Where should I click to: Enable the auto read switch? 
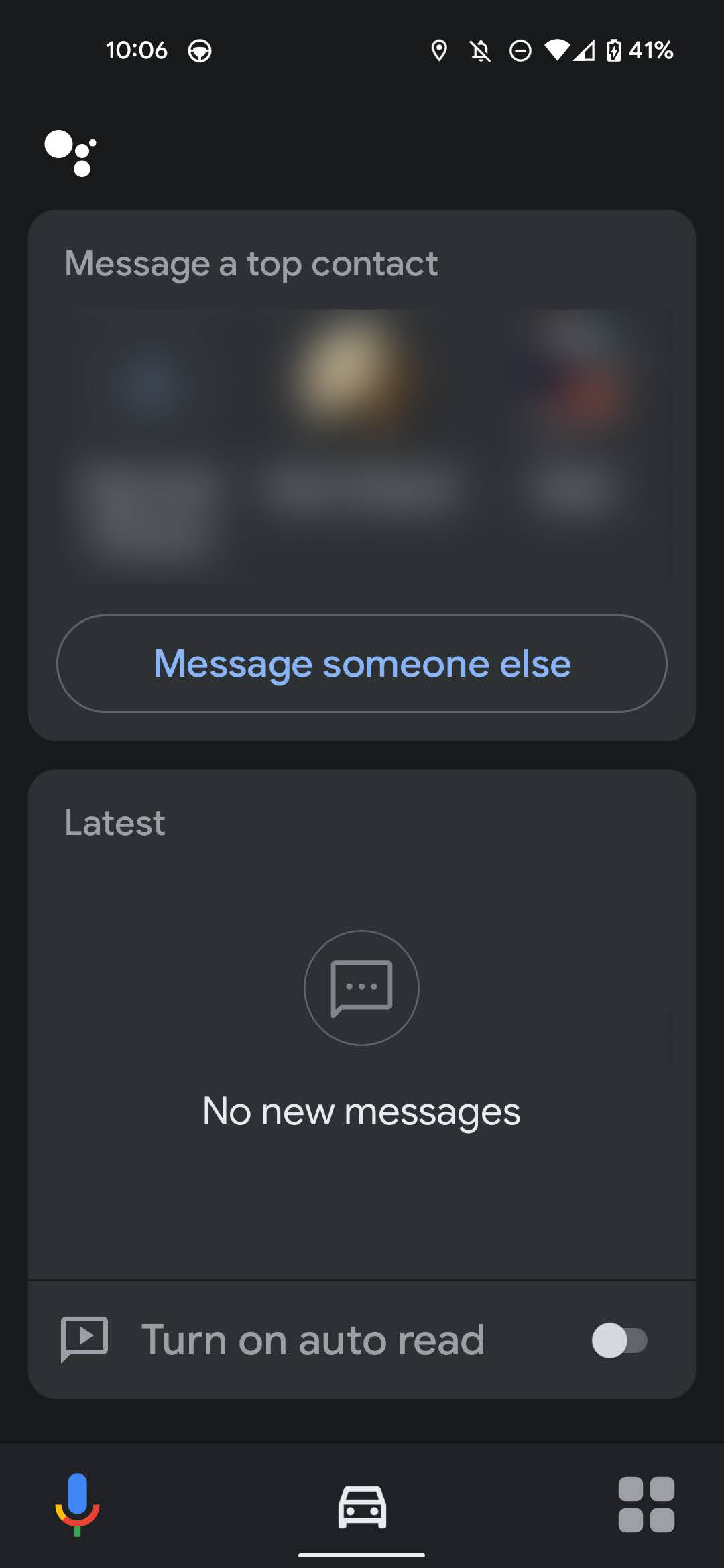(619, 1340)
